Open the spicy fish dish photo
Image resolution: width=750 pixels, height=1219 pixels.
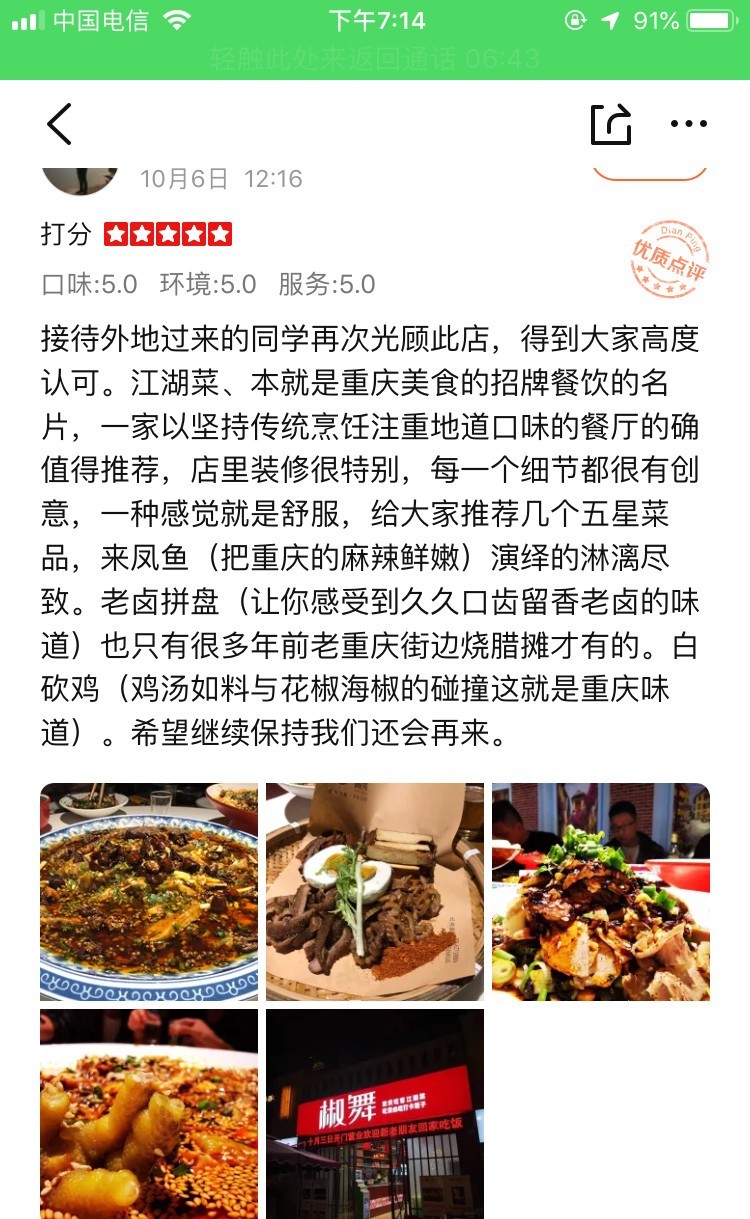pos(149,892)
